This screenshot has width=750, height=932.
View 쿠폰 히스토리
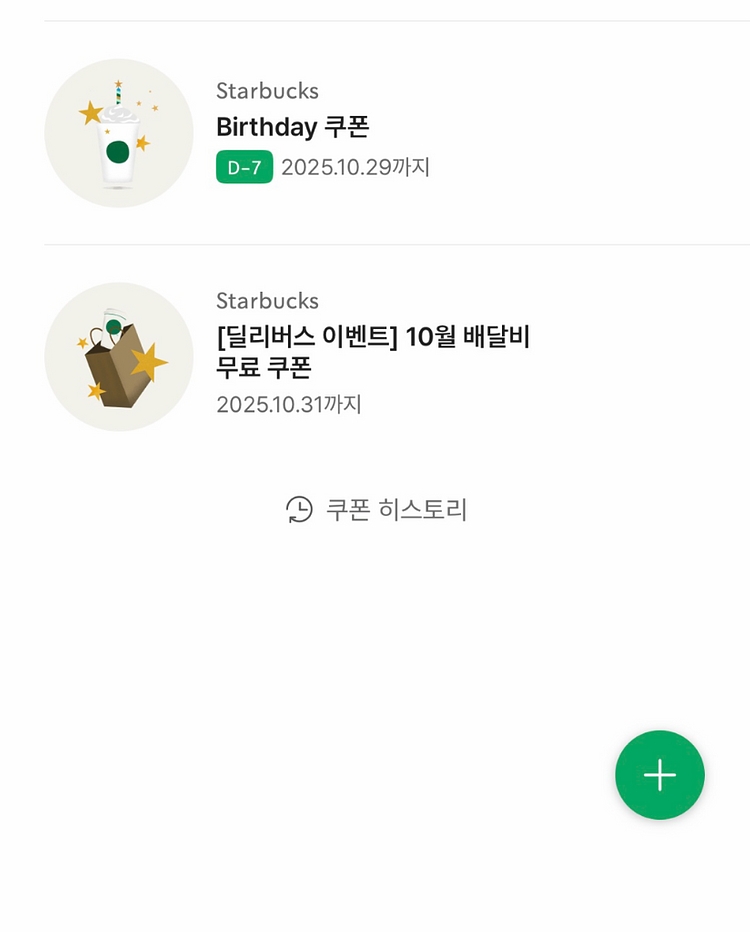376,510
